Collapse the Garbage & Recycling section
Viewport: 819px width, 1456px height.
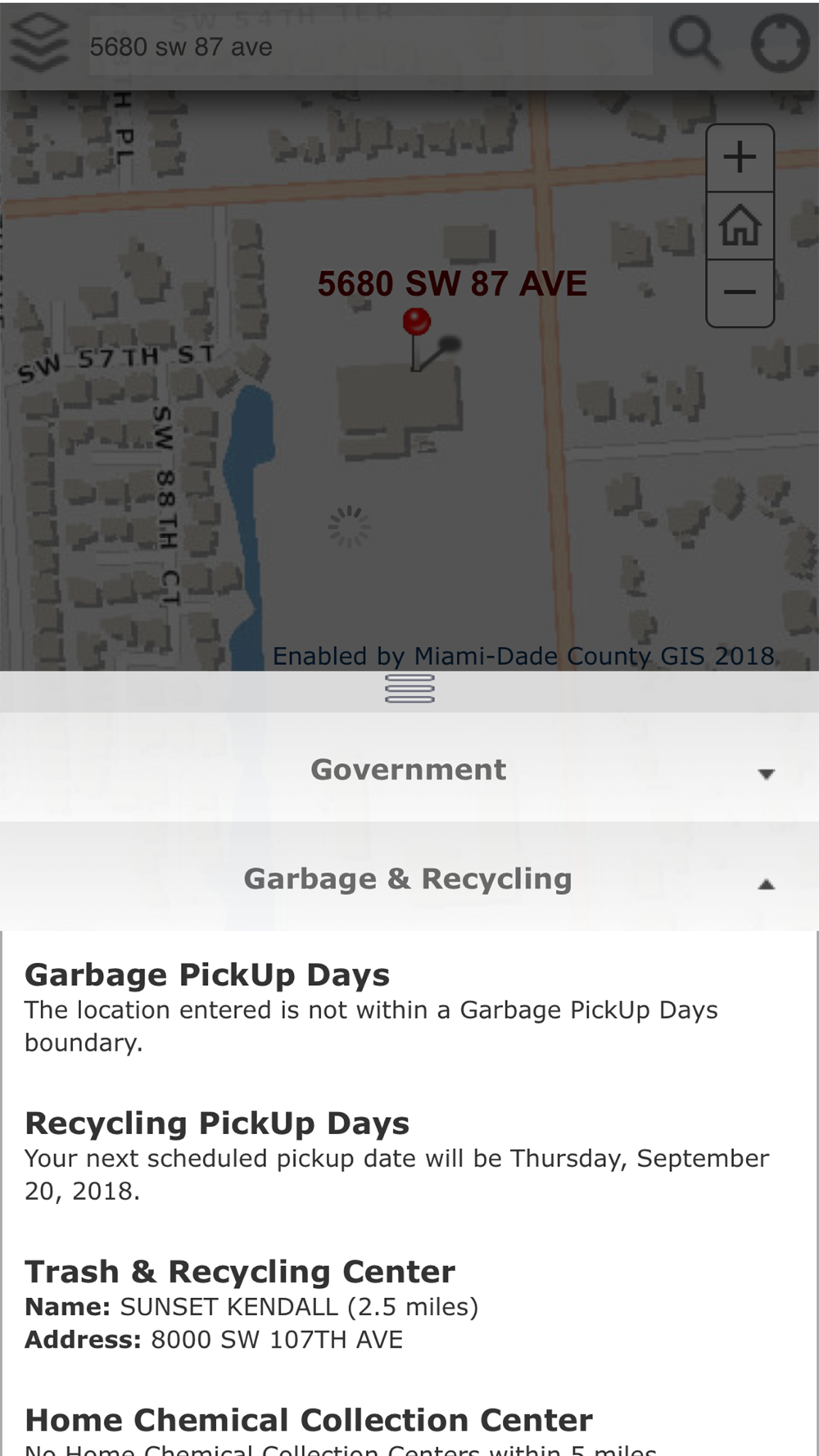(409, 879)
